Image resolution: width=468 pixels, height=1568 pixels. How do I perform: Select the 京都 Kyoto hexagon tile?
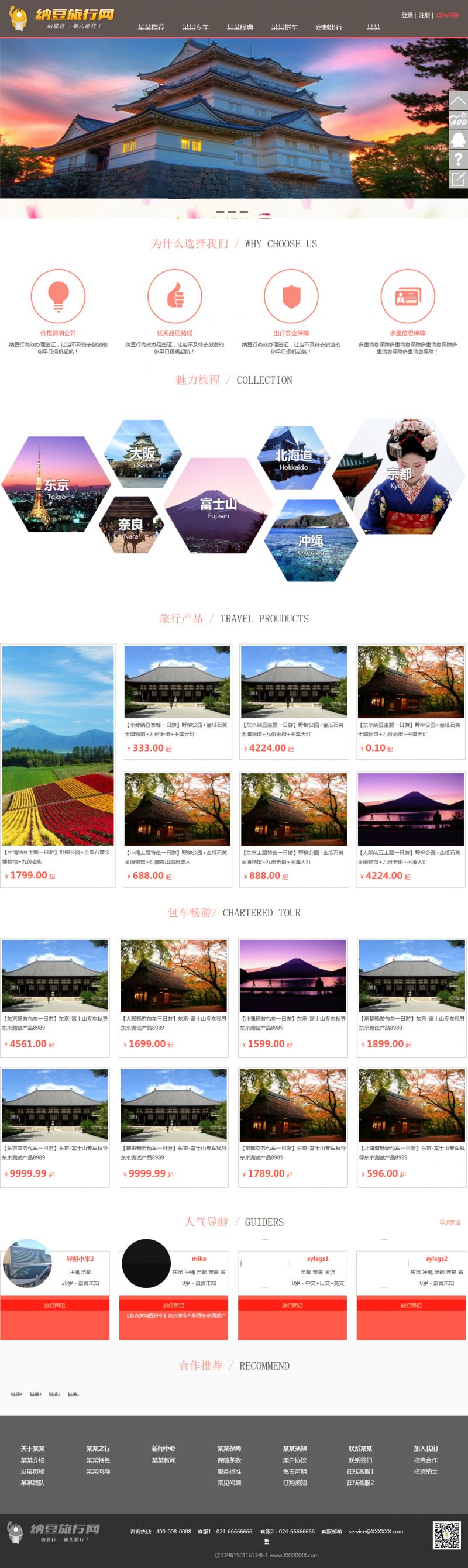click(x=399, y=476)
